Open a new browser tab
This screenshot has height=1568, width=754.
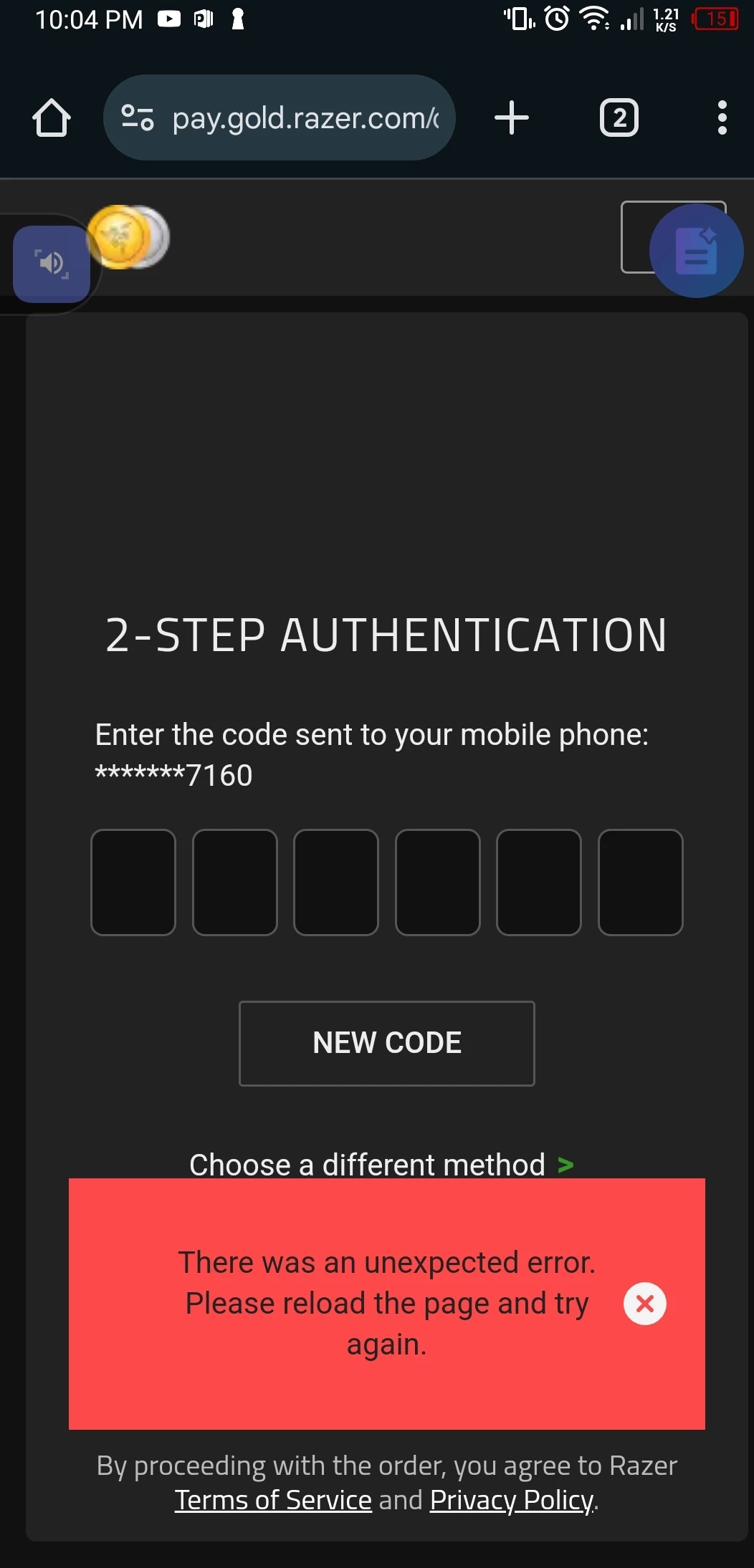point(512,118)
